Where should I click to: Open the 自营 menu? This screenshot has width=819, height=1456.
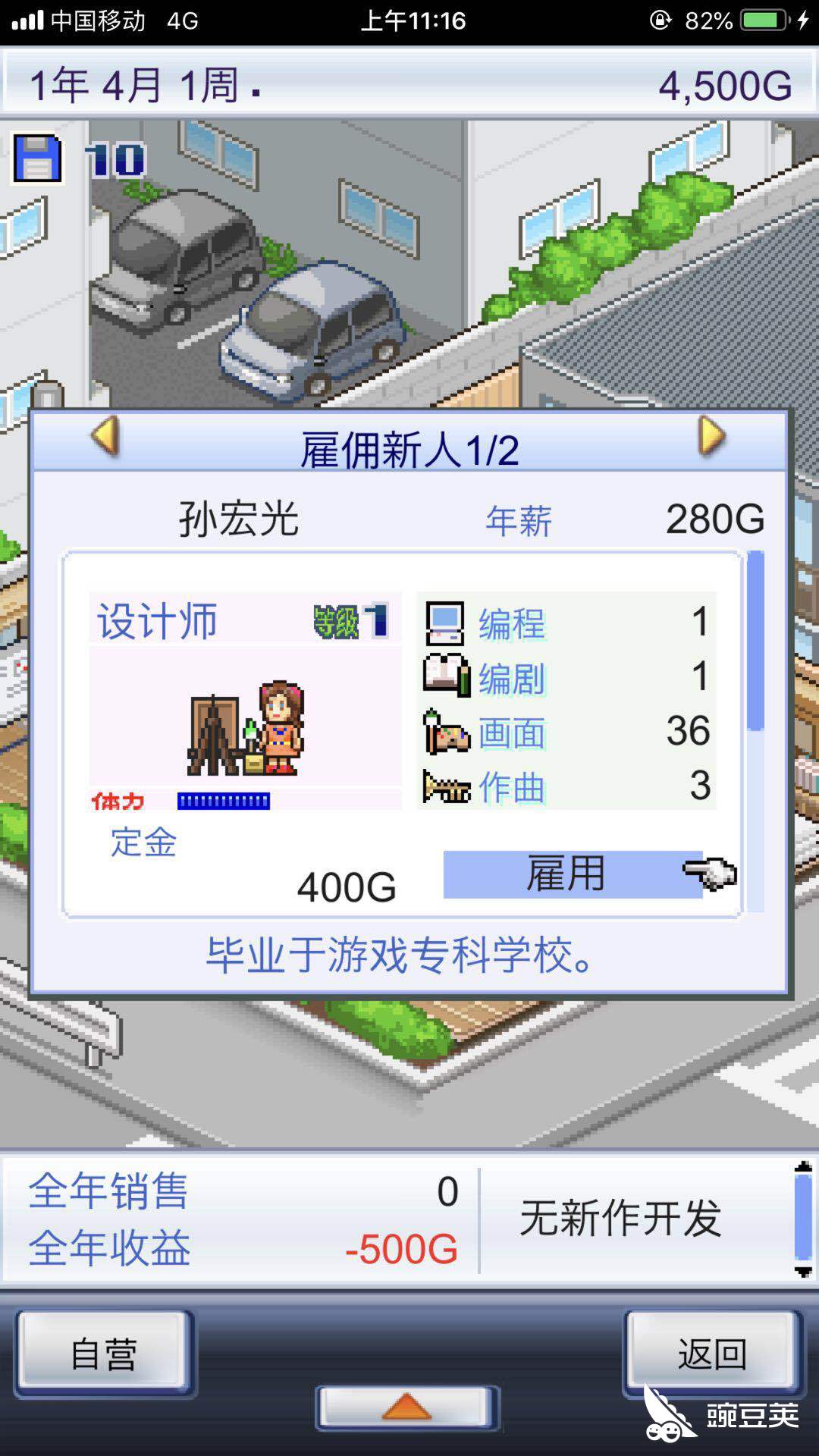click(105, 1354)
